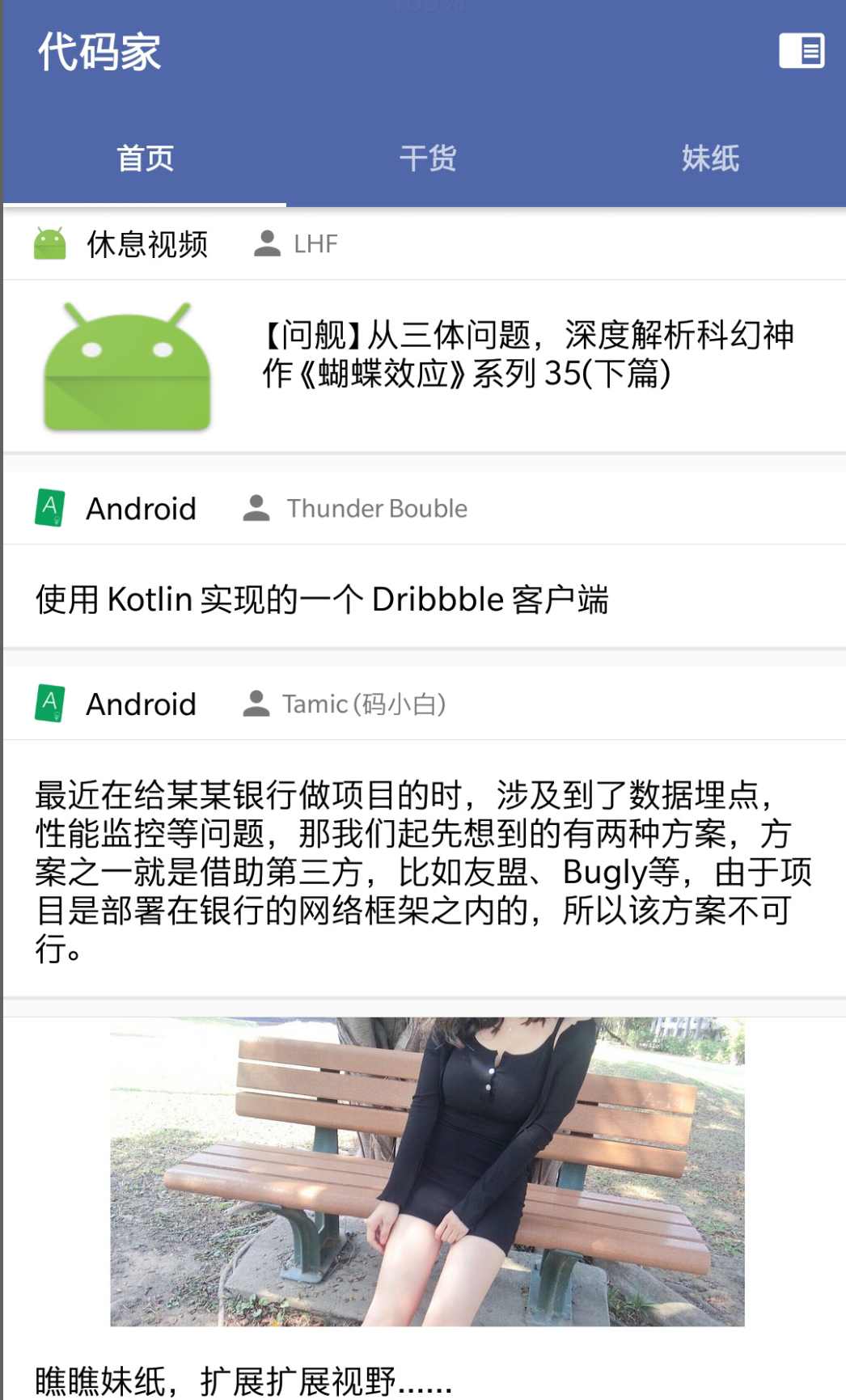Open the reading list icon in app bar
846x1400 pixels.
[x=801, y=51]
